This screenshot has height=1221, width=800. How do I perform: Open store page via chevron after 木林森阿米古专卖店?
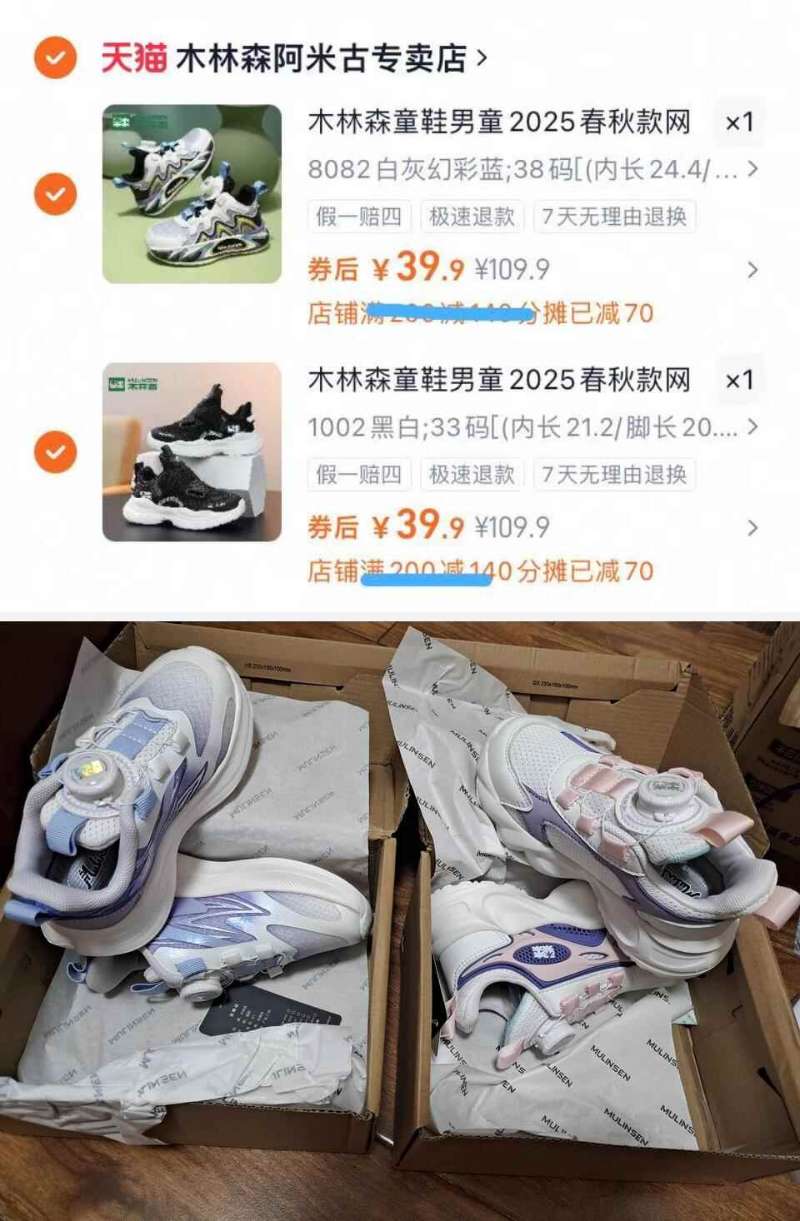click(x=483, y=55)
